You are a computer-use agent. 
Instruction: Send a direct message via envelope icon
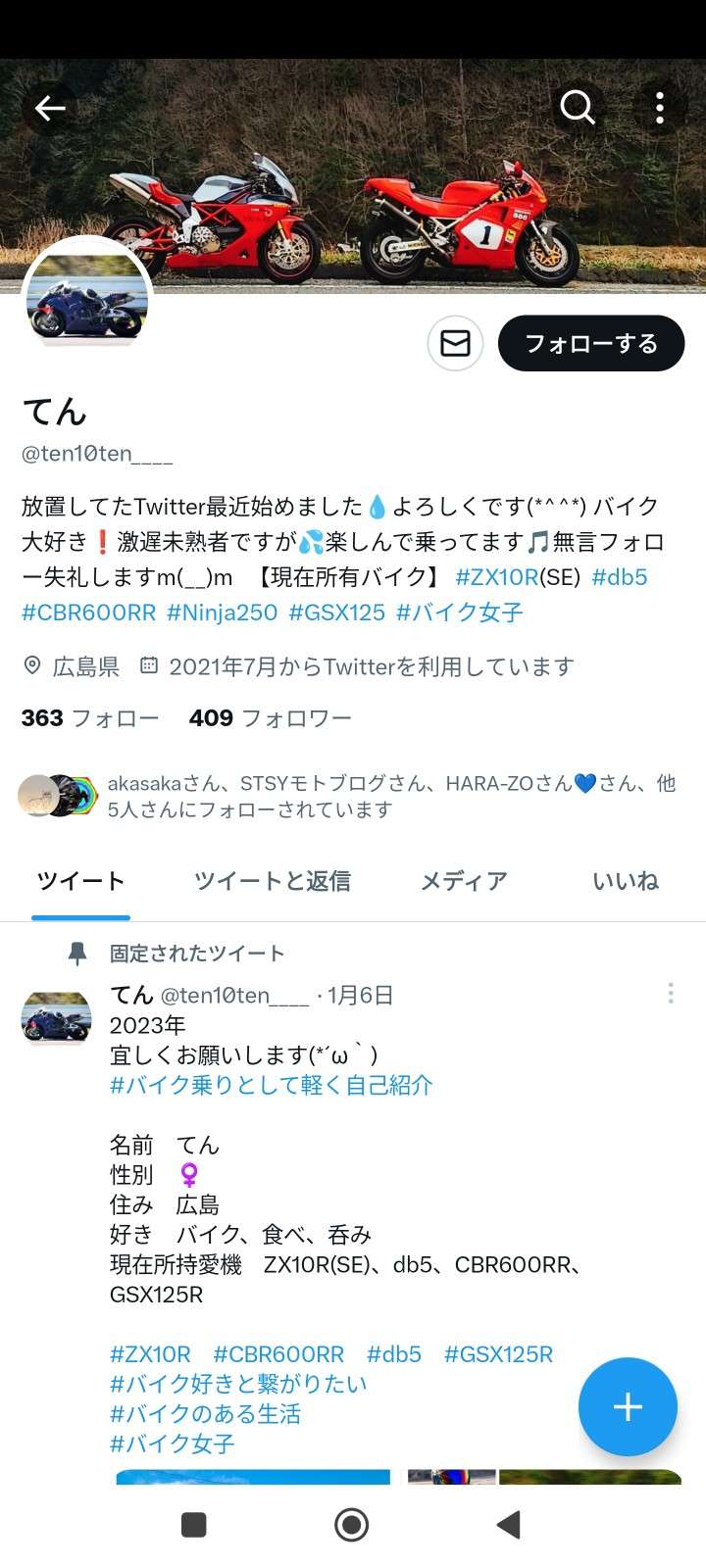click(455, 344)
